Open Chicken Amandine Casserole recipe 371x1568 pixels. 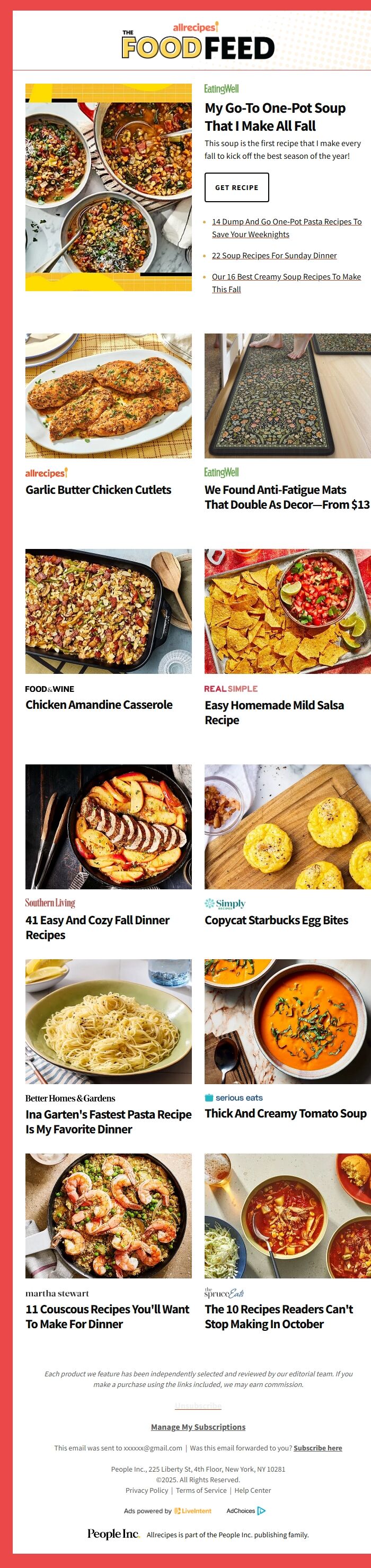[99, 705]
